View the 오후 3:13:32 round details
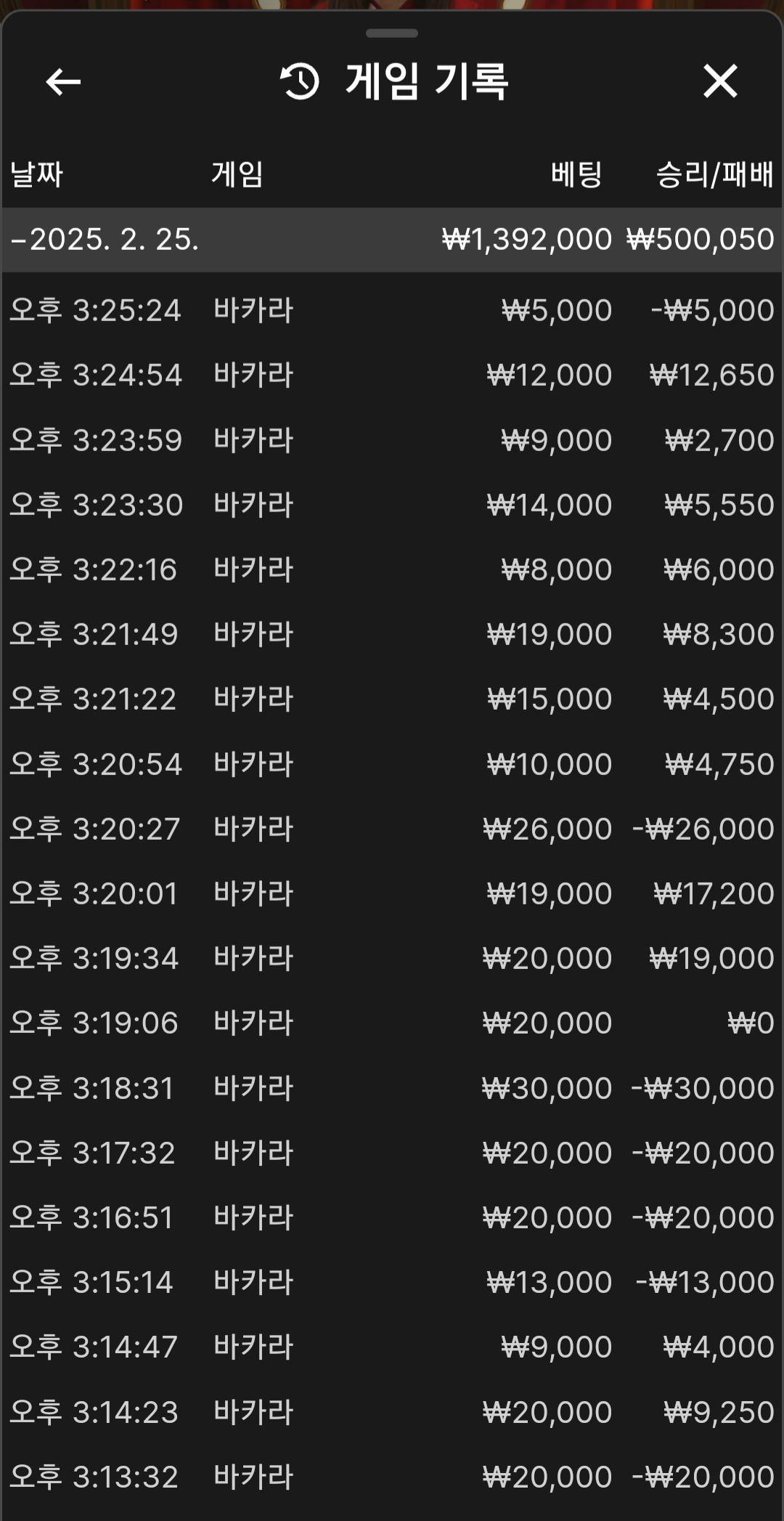Viewport: 784px width, 1521px height. coord(392,1477)
